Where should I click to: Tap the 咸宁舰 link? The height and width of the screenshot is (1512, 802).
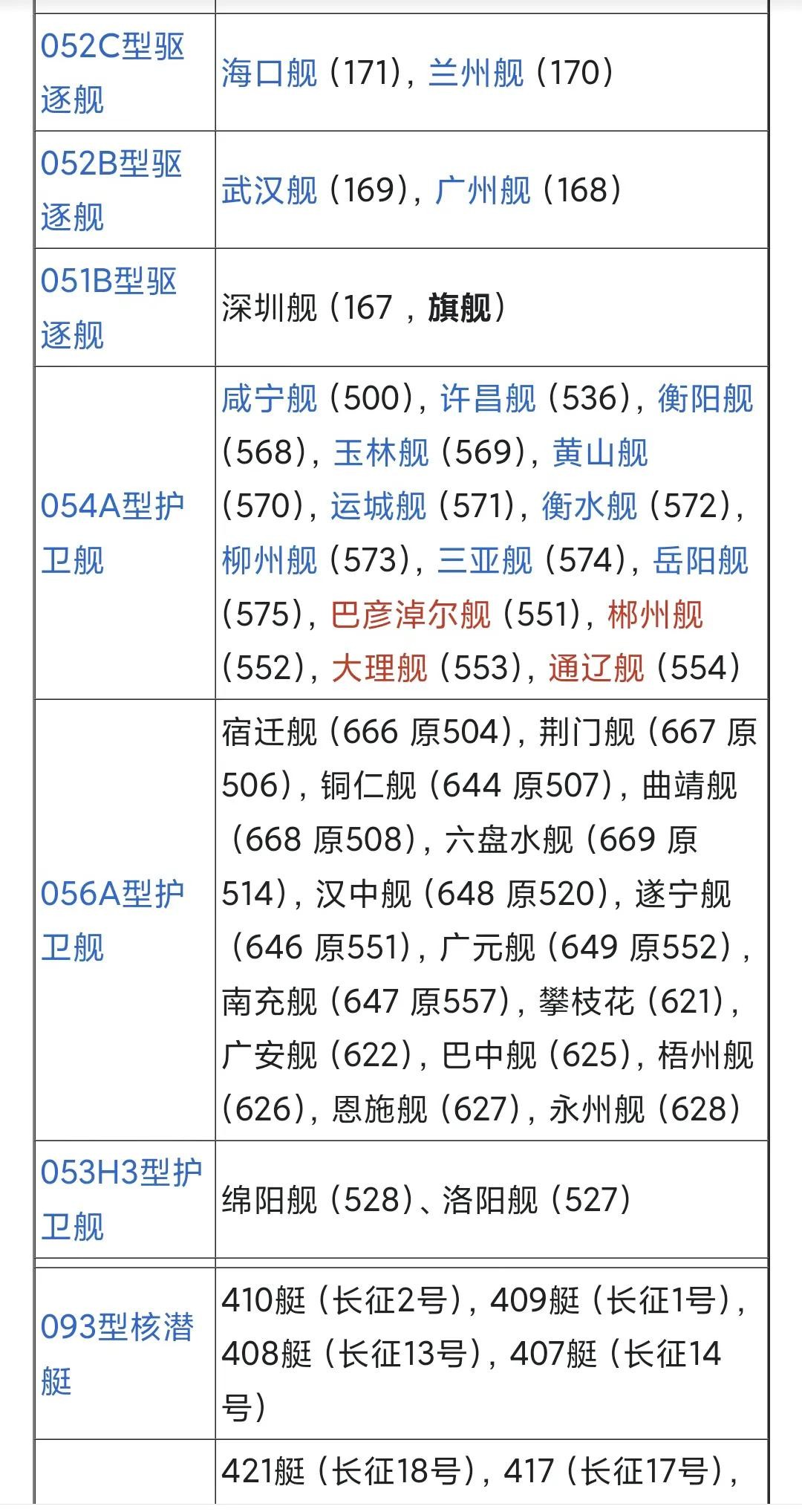(269, 398)
